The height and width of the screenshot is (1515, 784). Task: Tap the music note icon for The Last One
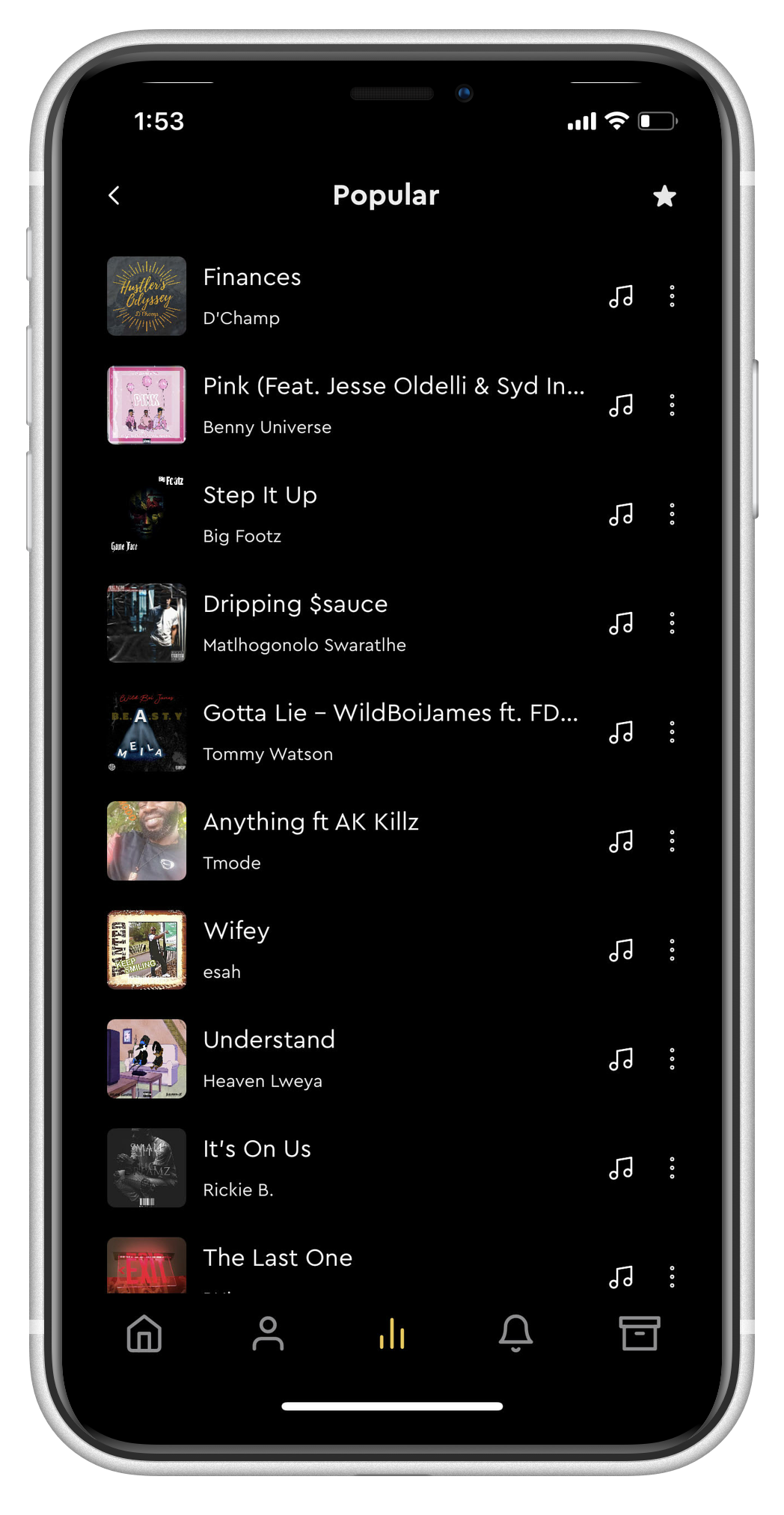[621, 1277]
